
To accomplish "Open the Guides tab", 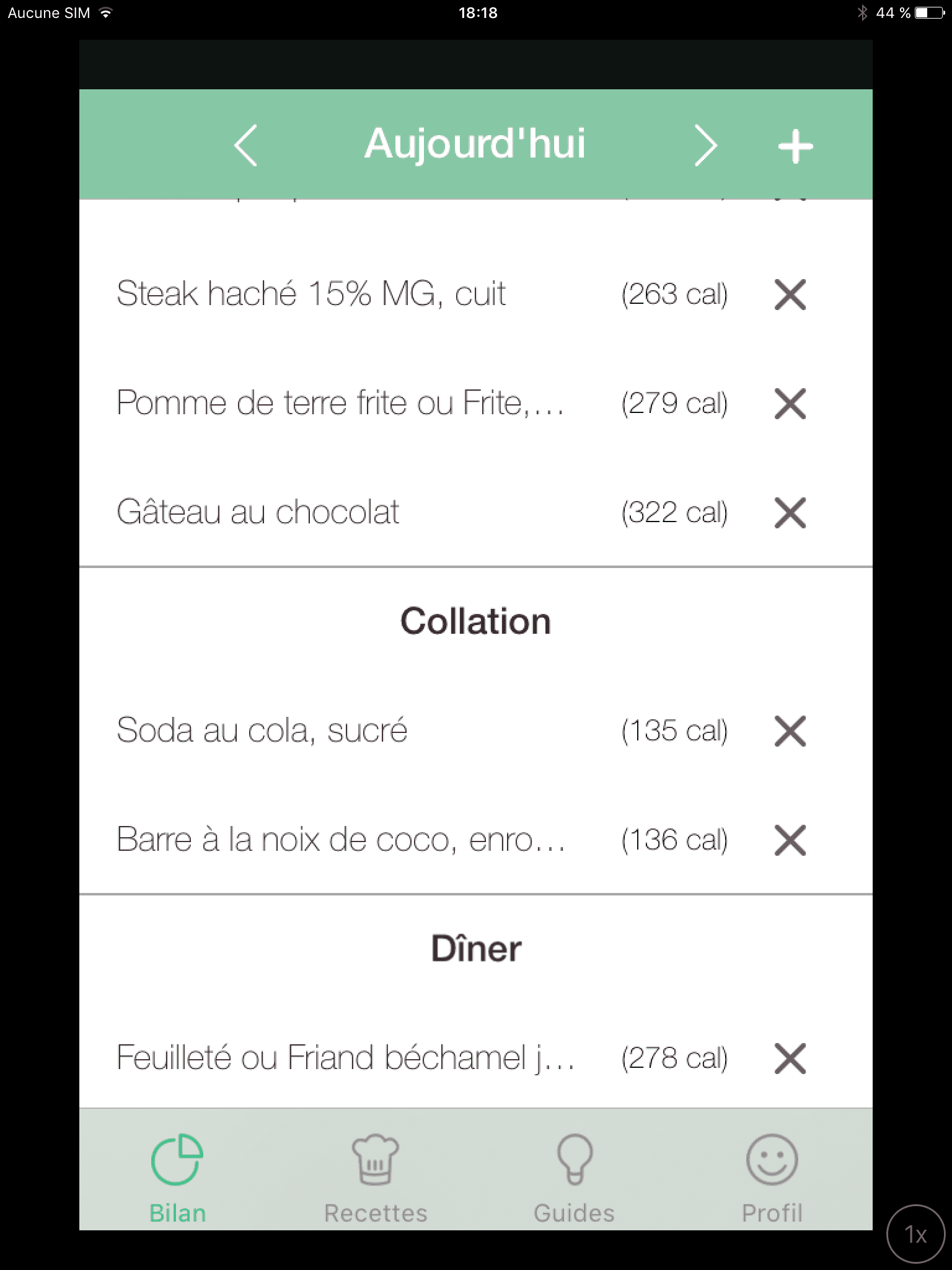I will pos(575,1178).
